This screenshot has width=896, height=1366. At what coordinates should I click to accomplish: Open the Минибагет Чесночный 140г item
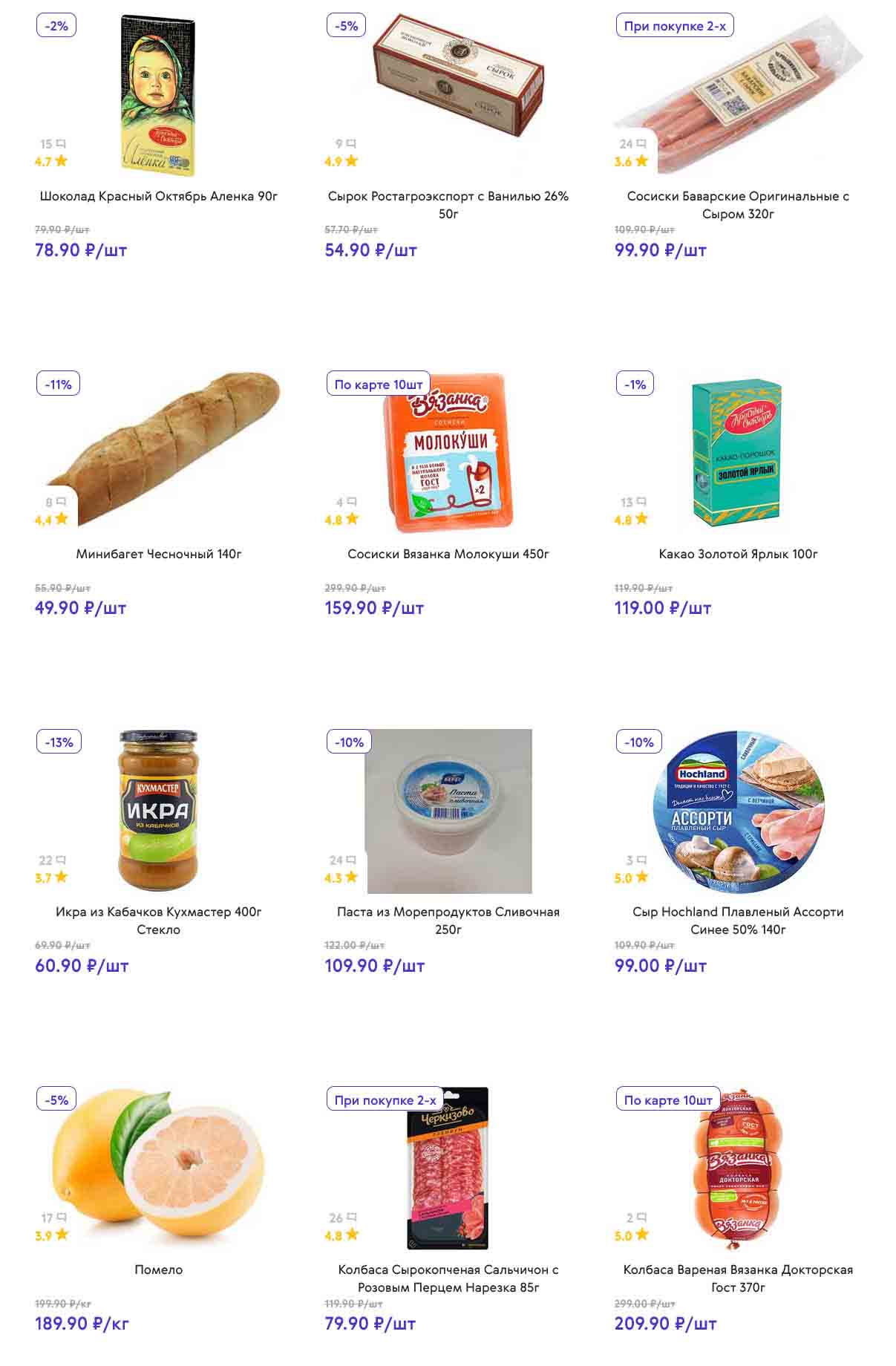tap(158, 554)
